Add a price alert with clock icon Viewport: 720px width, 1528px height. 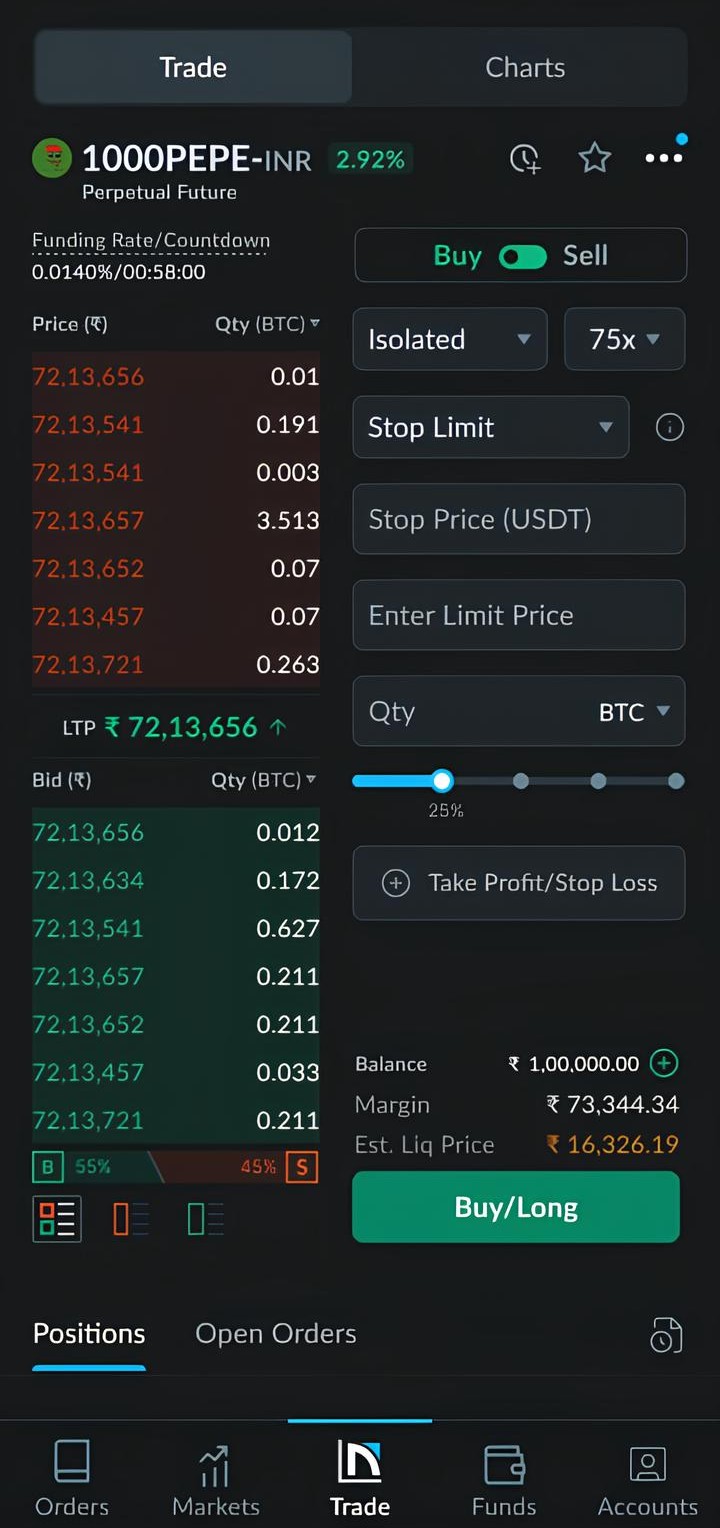pyautogui.click(x=524, y=158)
